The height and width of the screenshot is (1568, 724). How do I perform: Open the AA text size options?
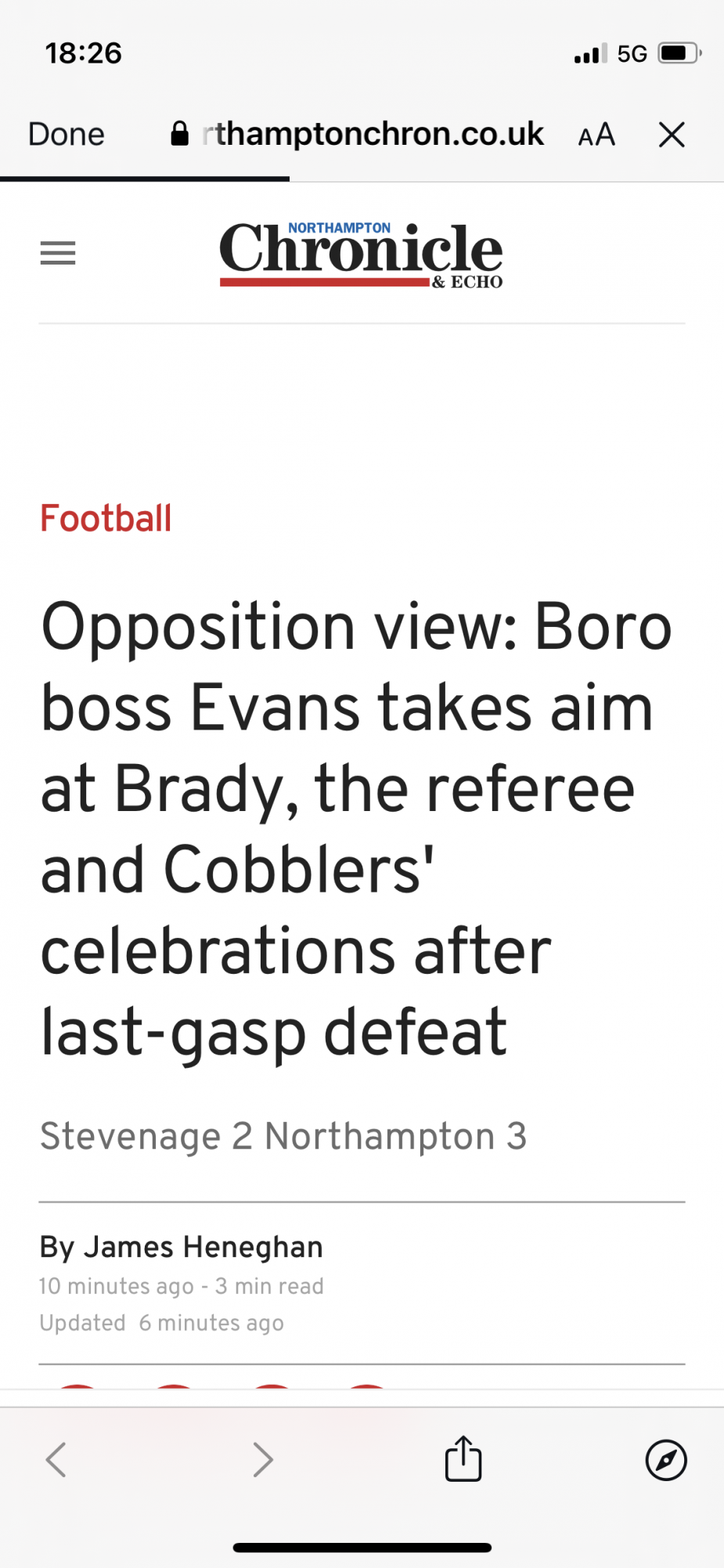[x=596, y=135]
